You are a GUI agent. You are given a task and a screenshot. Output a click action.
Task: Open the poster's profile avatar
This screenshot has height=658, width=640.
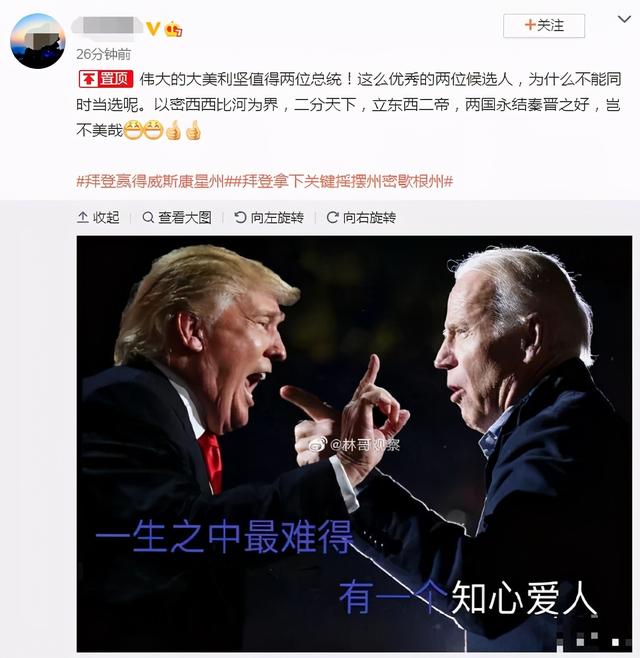(37, 41)
